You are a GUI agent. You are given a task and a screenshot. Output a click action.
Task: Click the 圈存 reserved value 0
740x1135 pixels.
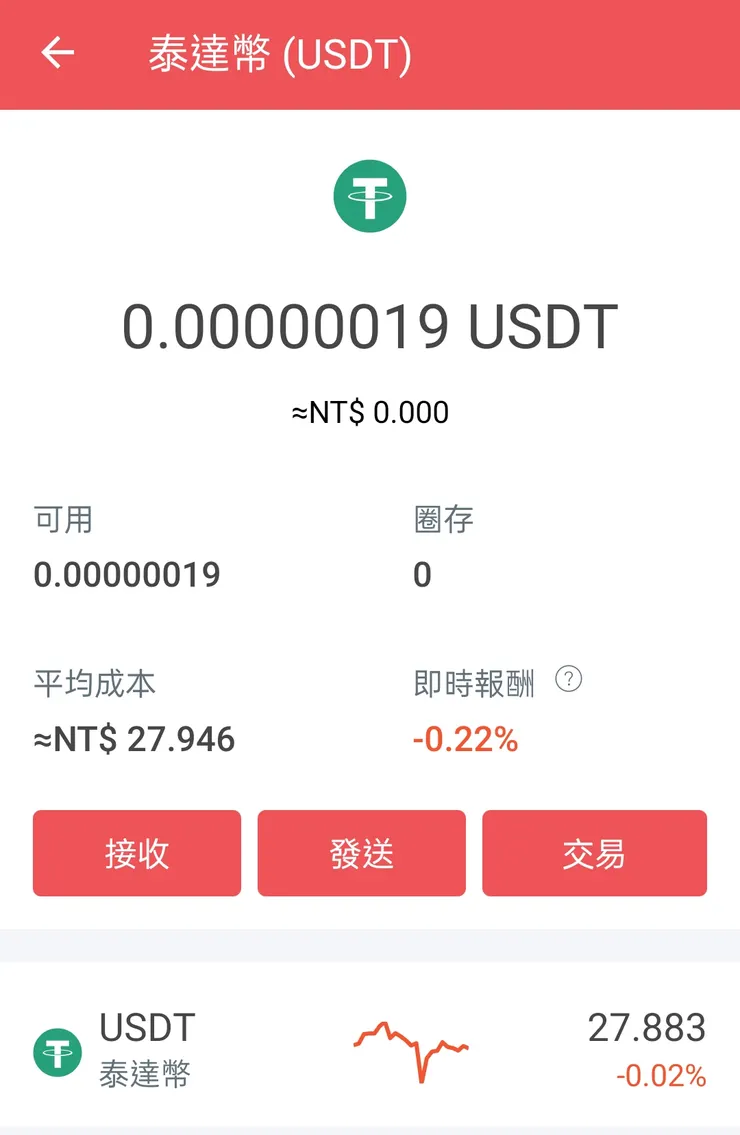(422, 574)
